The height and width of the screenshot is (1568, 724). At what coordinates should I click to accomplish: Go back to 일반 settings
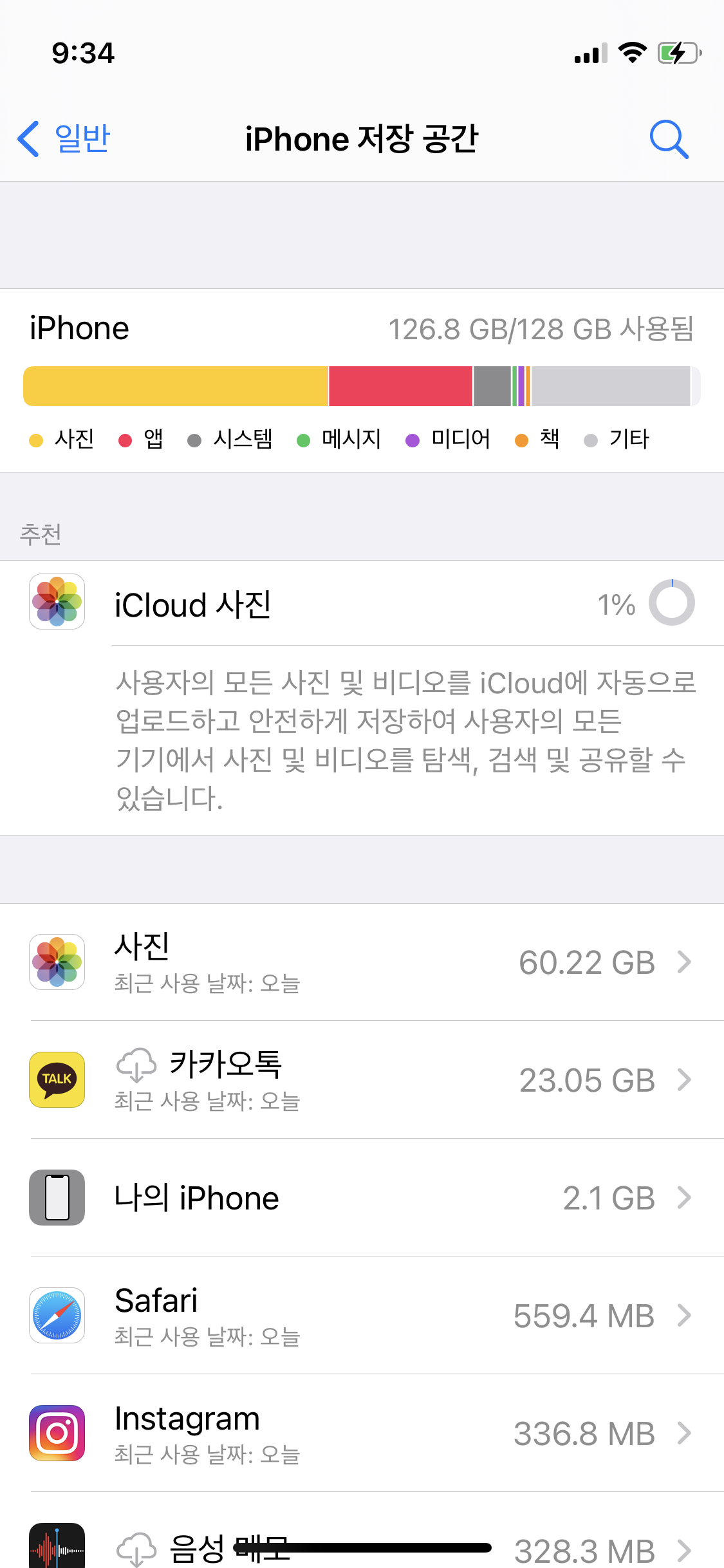64,138
